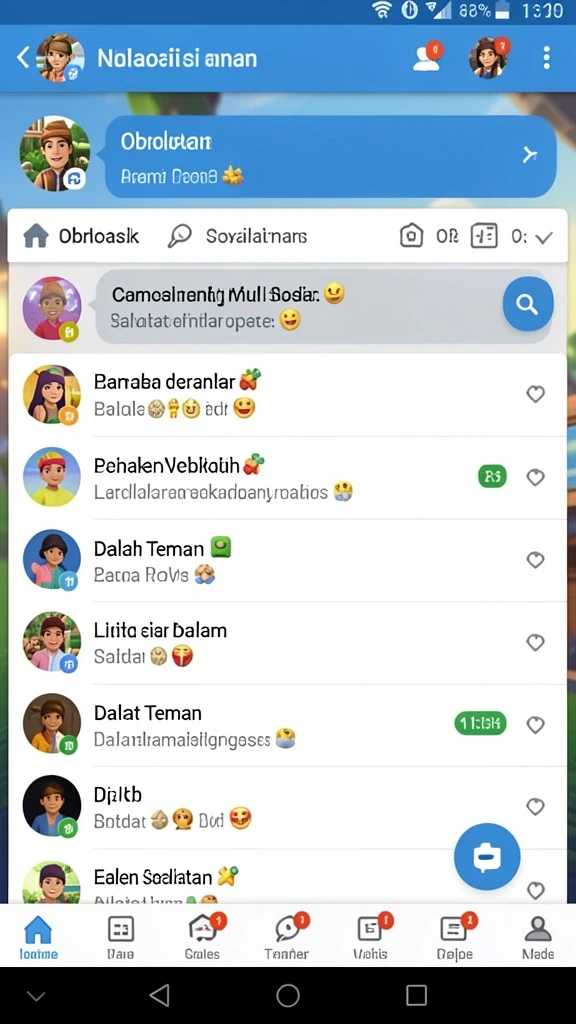Go to the Dejpe bottom tab

(x=455, y=937)
